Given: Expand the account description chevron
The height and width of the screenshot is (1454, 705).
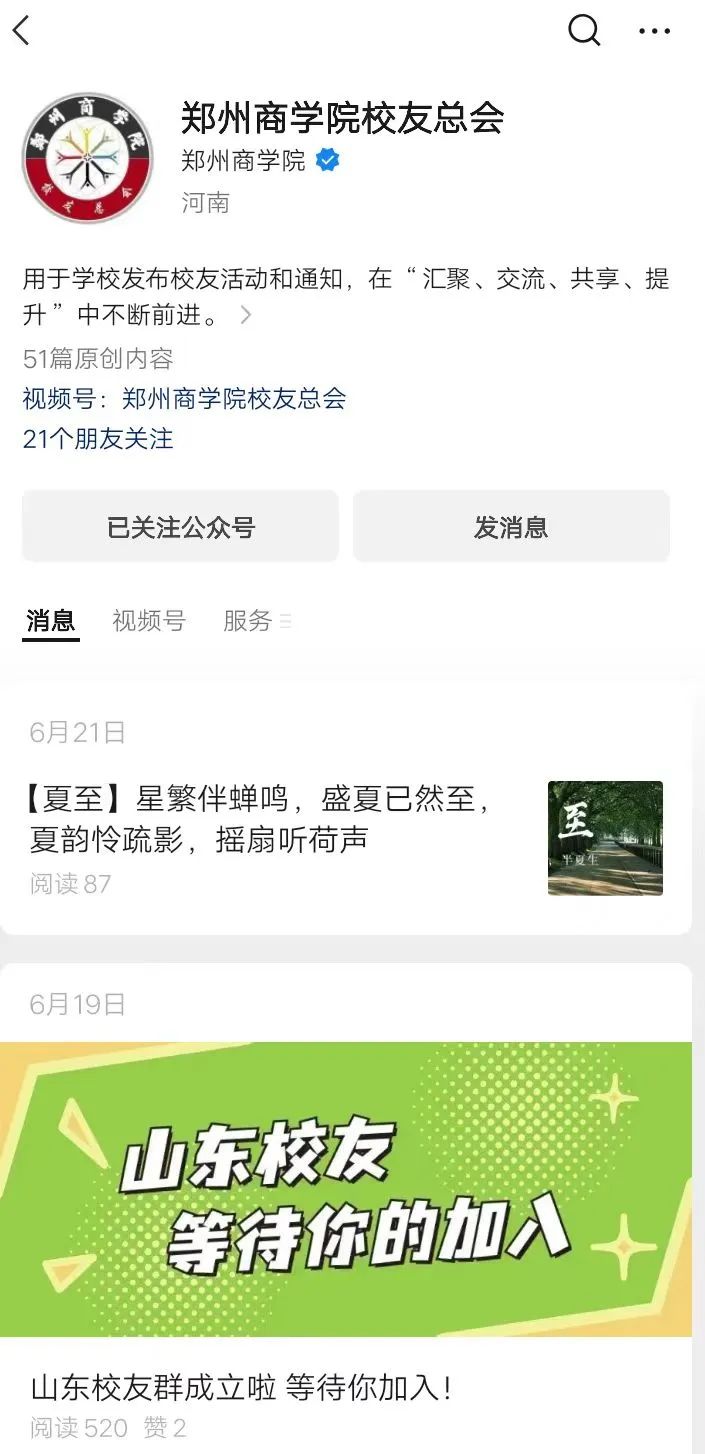Looking at the screenshot, I should pos(246,316).
